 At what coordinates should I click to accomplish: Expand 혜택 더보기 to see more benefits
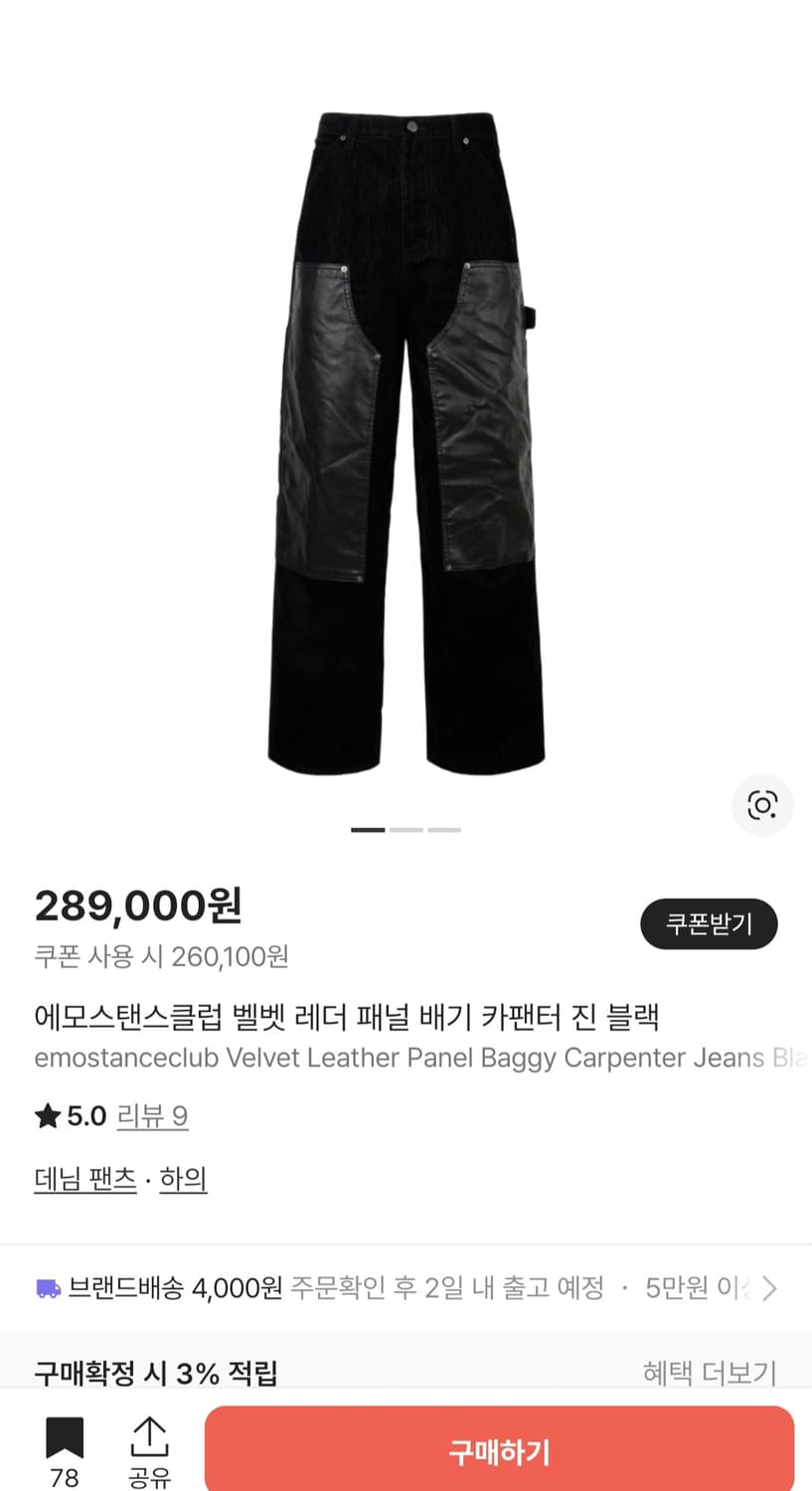(x=708, y=1374)
